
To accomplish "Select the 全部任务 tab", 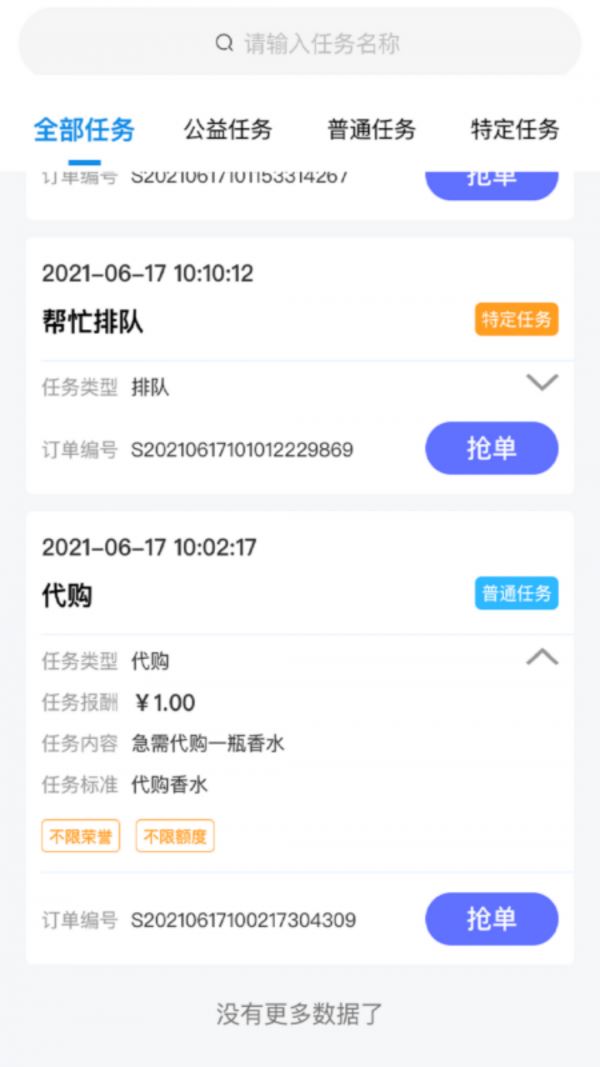I will tap(84, 129).
